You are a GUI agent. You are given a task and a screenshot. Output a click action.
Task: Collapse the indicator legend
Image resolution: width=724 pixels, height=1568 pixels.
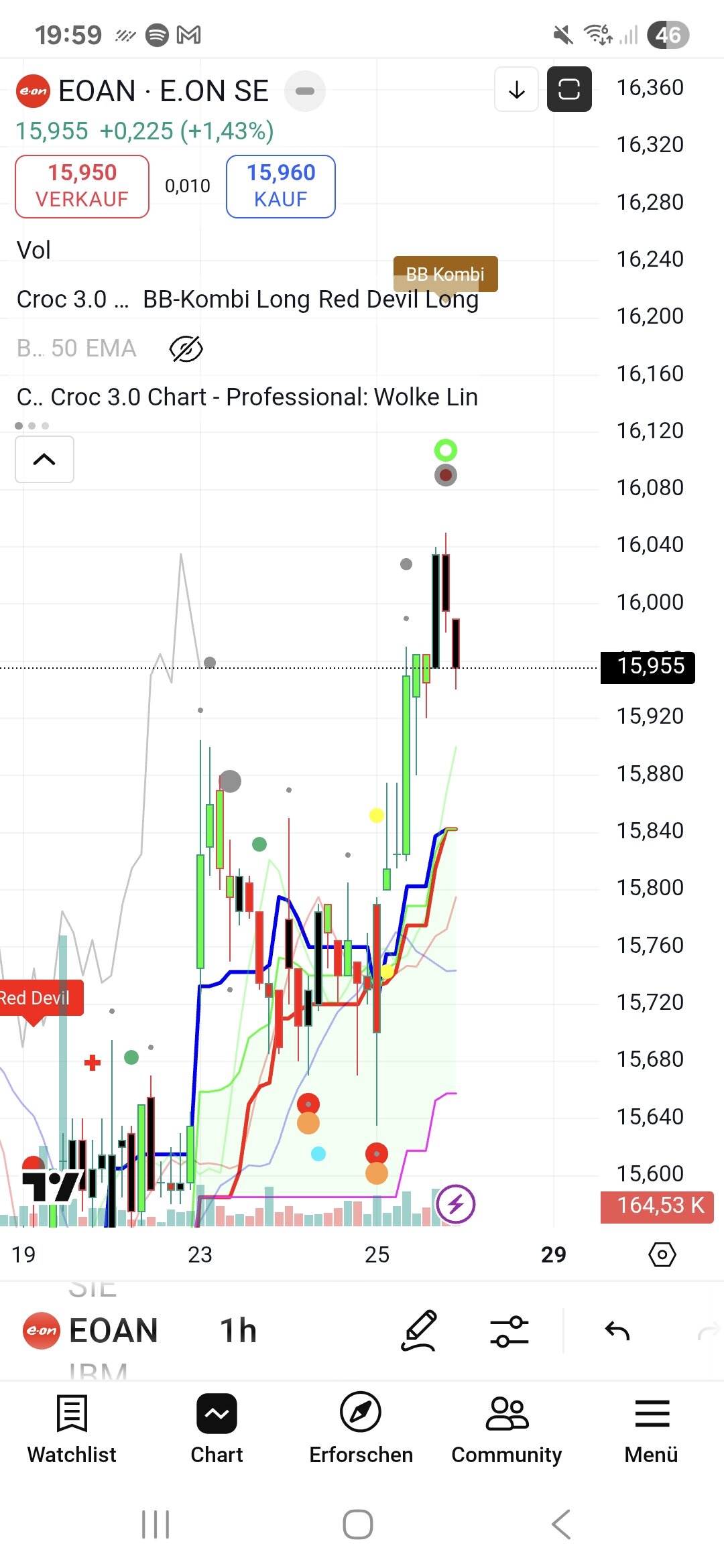(44, 459)
